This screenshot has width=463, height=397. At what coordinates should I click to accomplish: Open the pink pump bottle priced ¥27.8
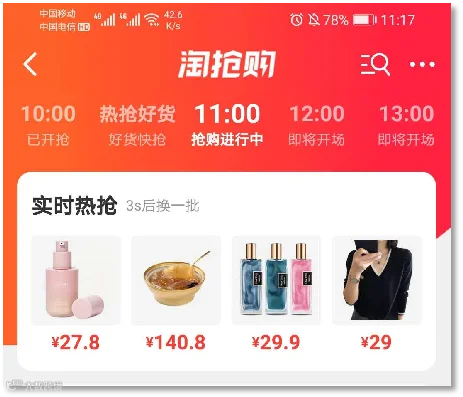(76, 294)
